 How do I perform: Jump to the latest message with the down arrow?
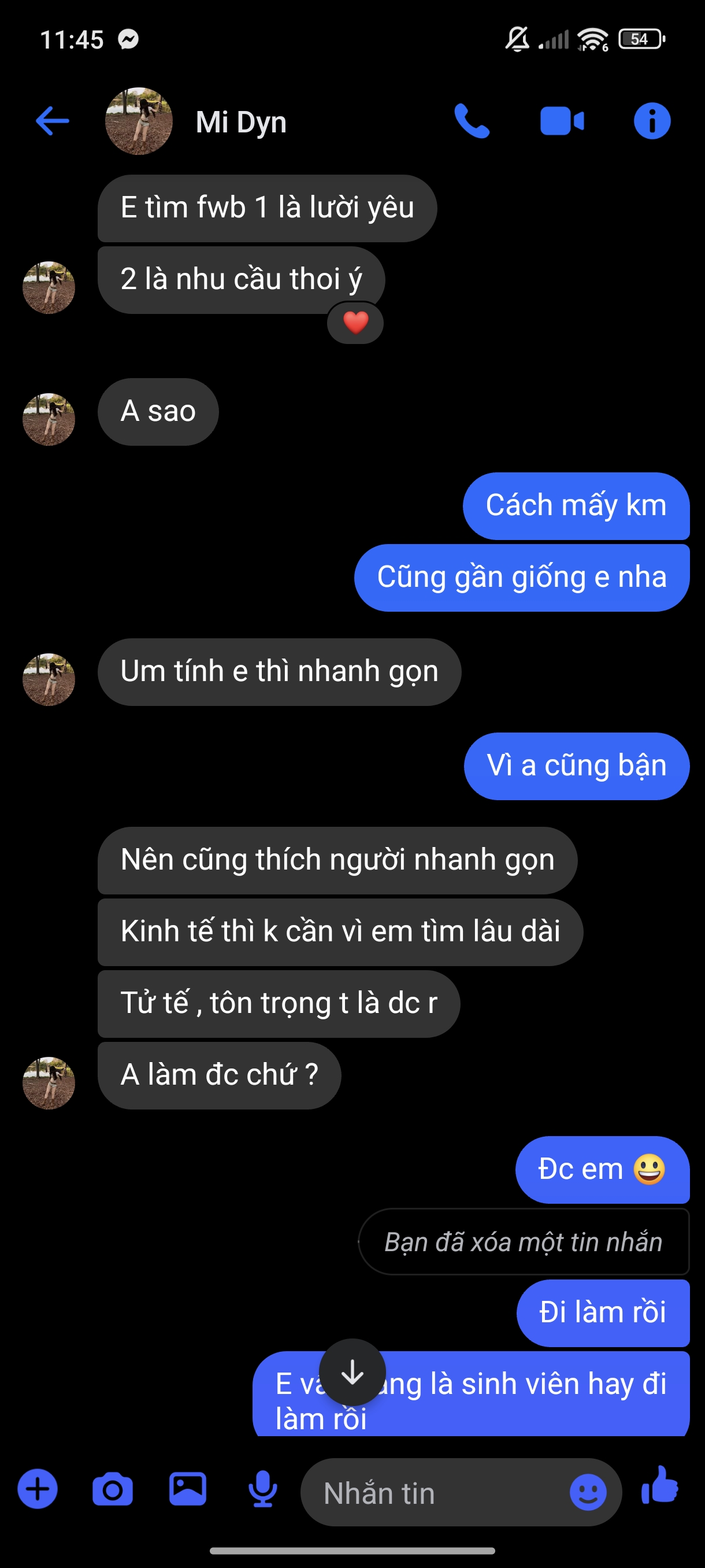pyautogui.click(x=352, y=1372)
